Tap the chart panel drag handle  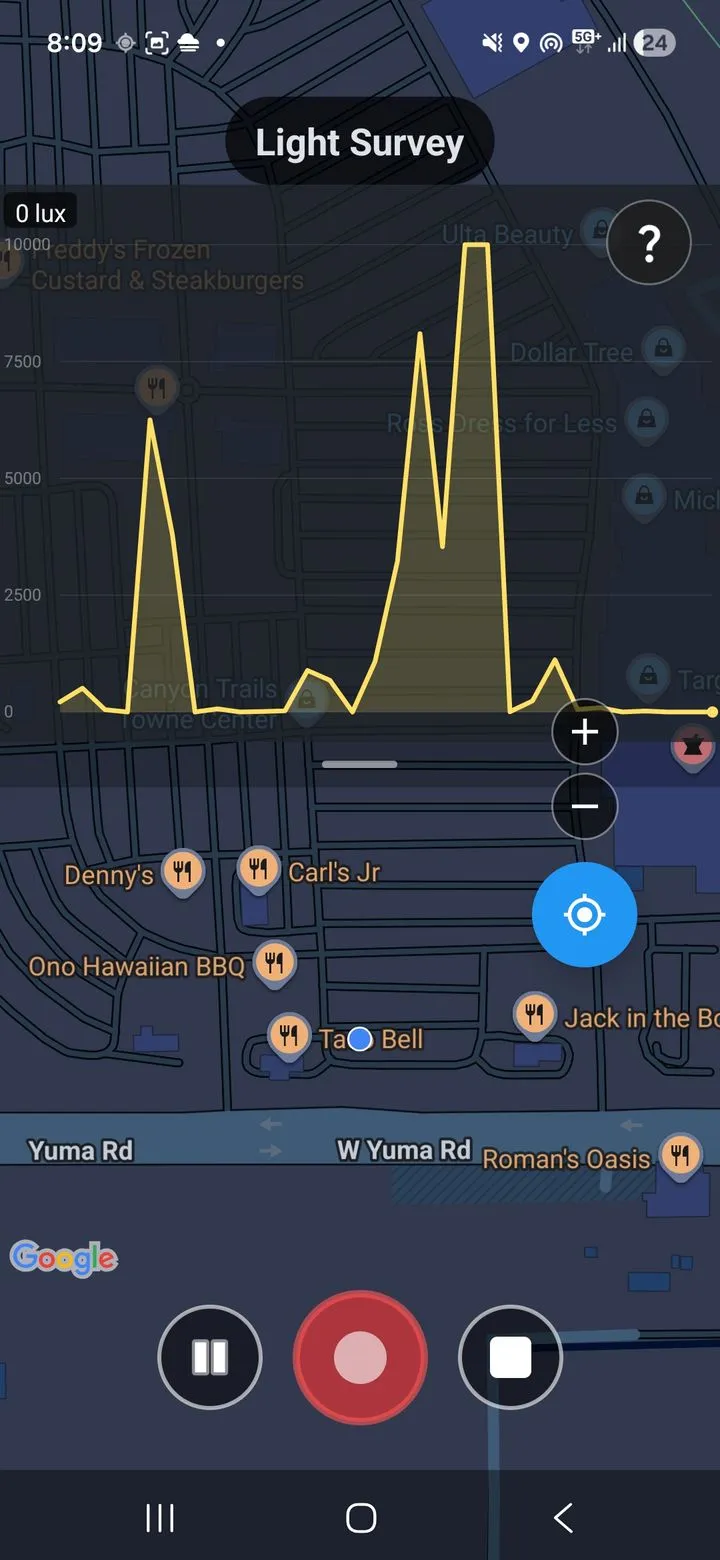click(x=360, y=764)
